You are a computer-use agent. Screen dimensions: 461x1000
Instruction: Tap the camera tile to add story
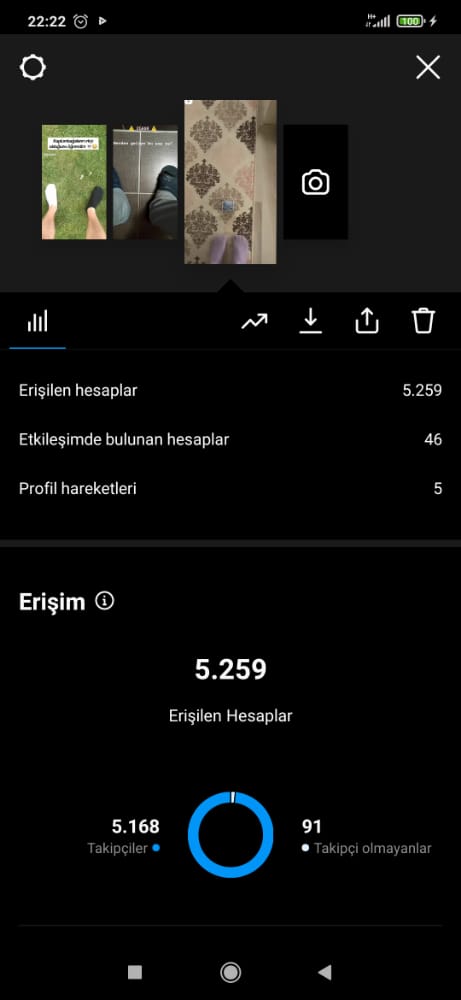316,182
